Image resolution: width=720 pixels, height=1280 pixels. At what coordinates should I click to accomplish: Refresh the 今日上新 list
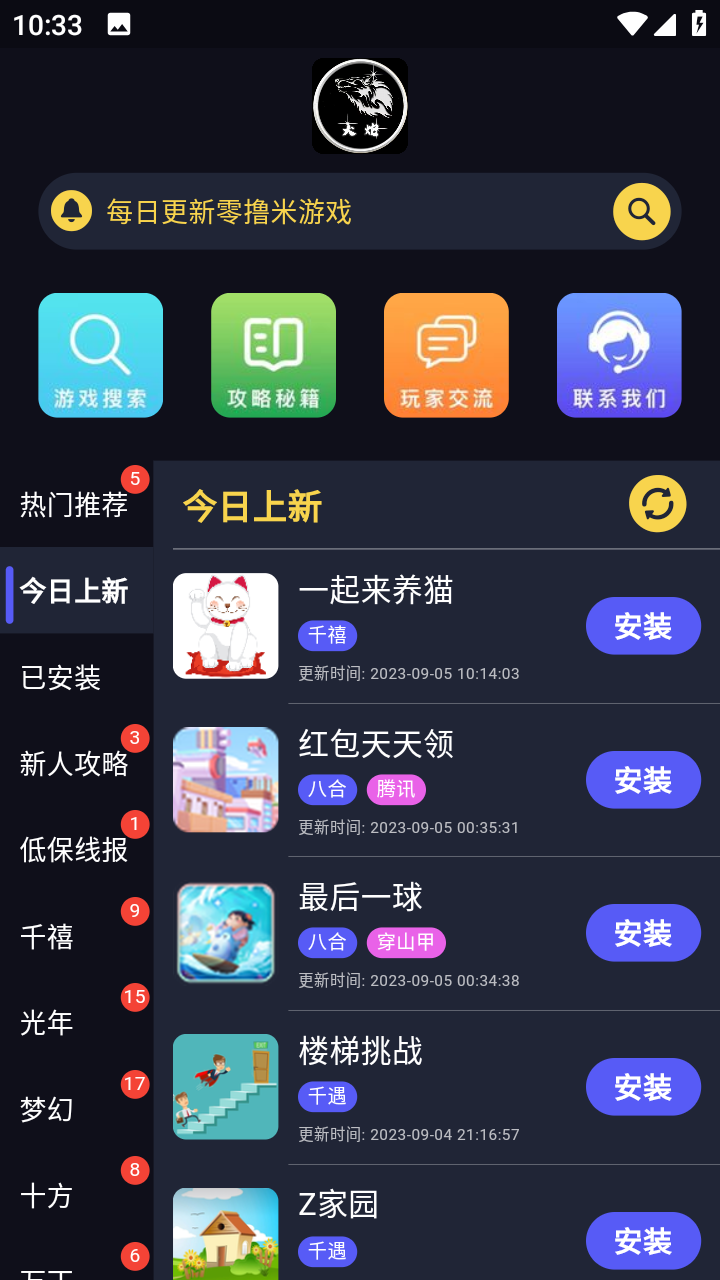[x=657, y=503]
